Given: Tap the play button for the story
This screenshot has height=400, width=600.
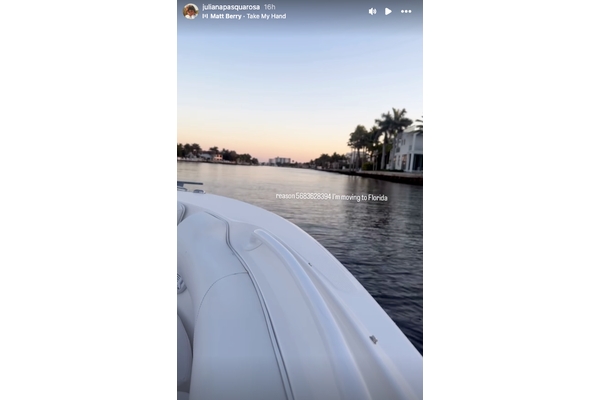Looking at the screenshot, I should [388, 11].
